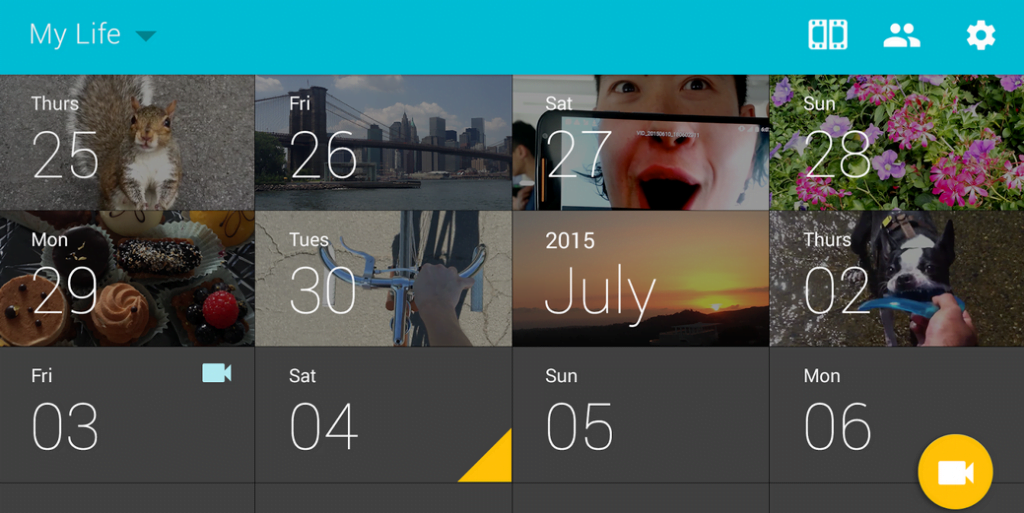Open the film reel montage icon

point(827,35)
